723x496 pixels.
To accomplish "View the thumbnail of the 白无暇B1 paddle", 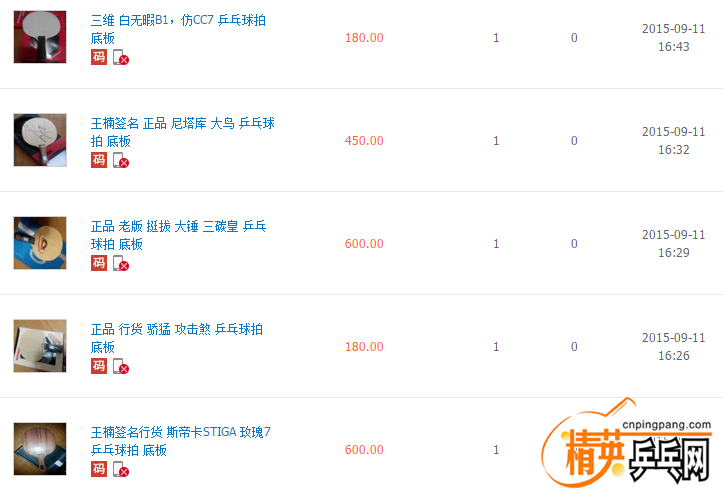I will [40, 37].
